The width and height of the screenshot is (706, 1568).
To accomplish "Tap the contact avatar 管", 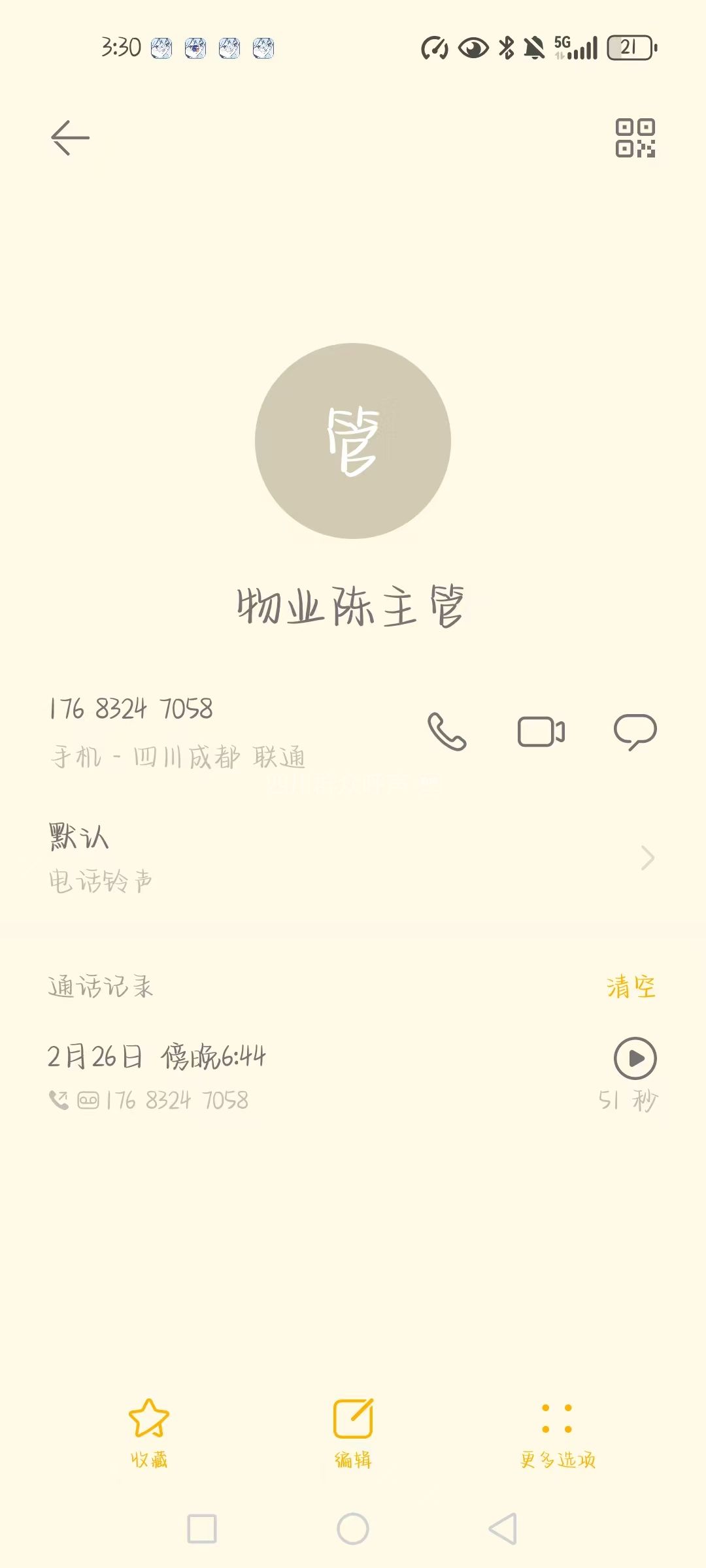I will tap(353, 441).
